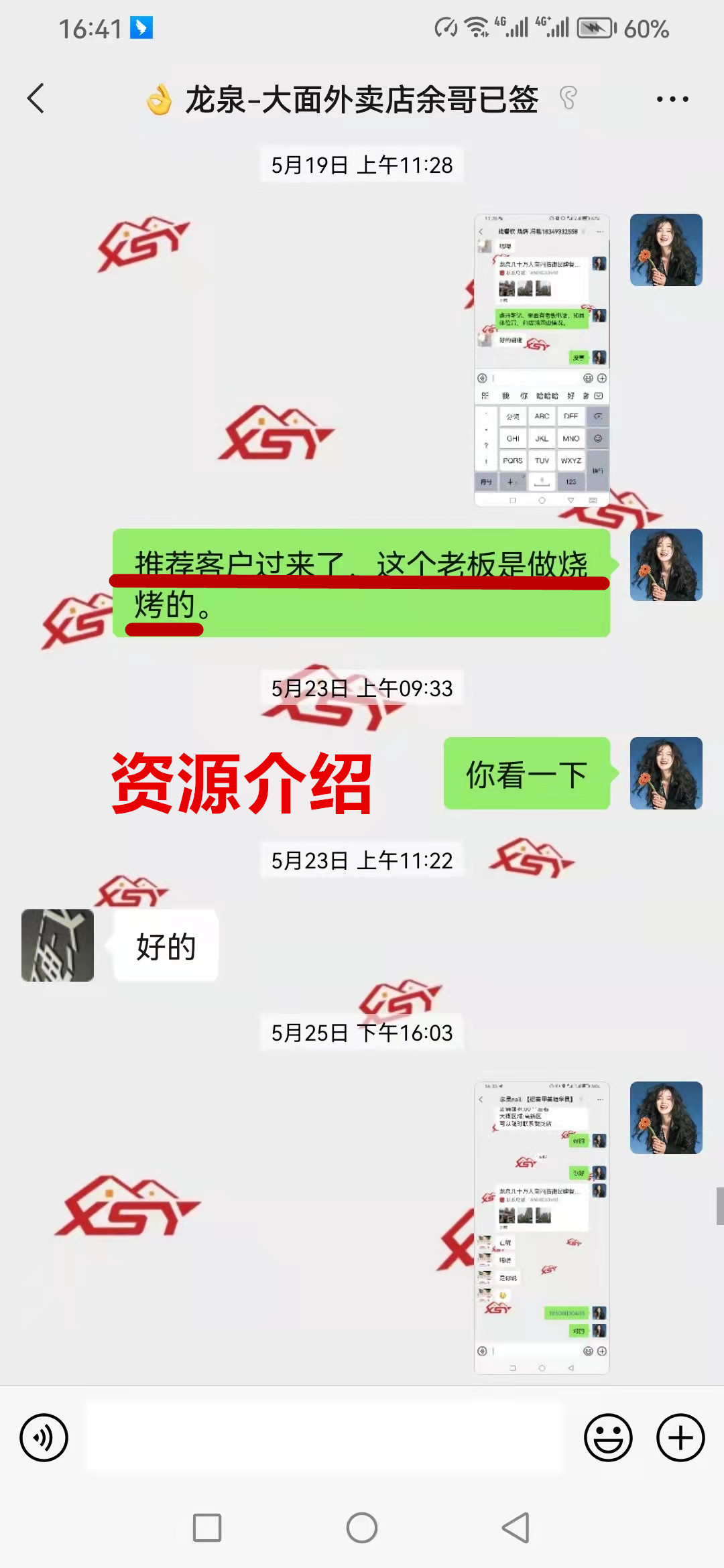Focus the message text field

point(324,1437)
